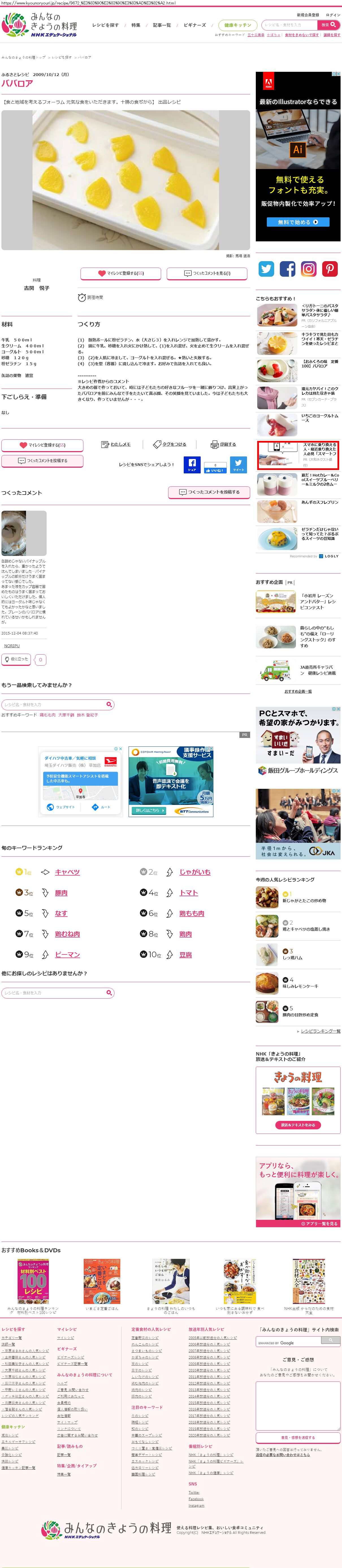Open the Twitter icon in the sidebar
The height and width of the screenshot is (1568, 342).
coord(267,269)
